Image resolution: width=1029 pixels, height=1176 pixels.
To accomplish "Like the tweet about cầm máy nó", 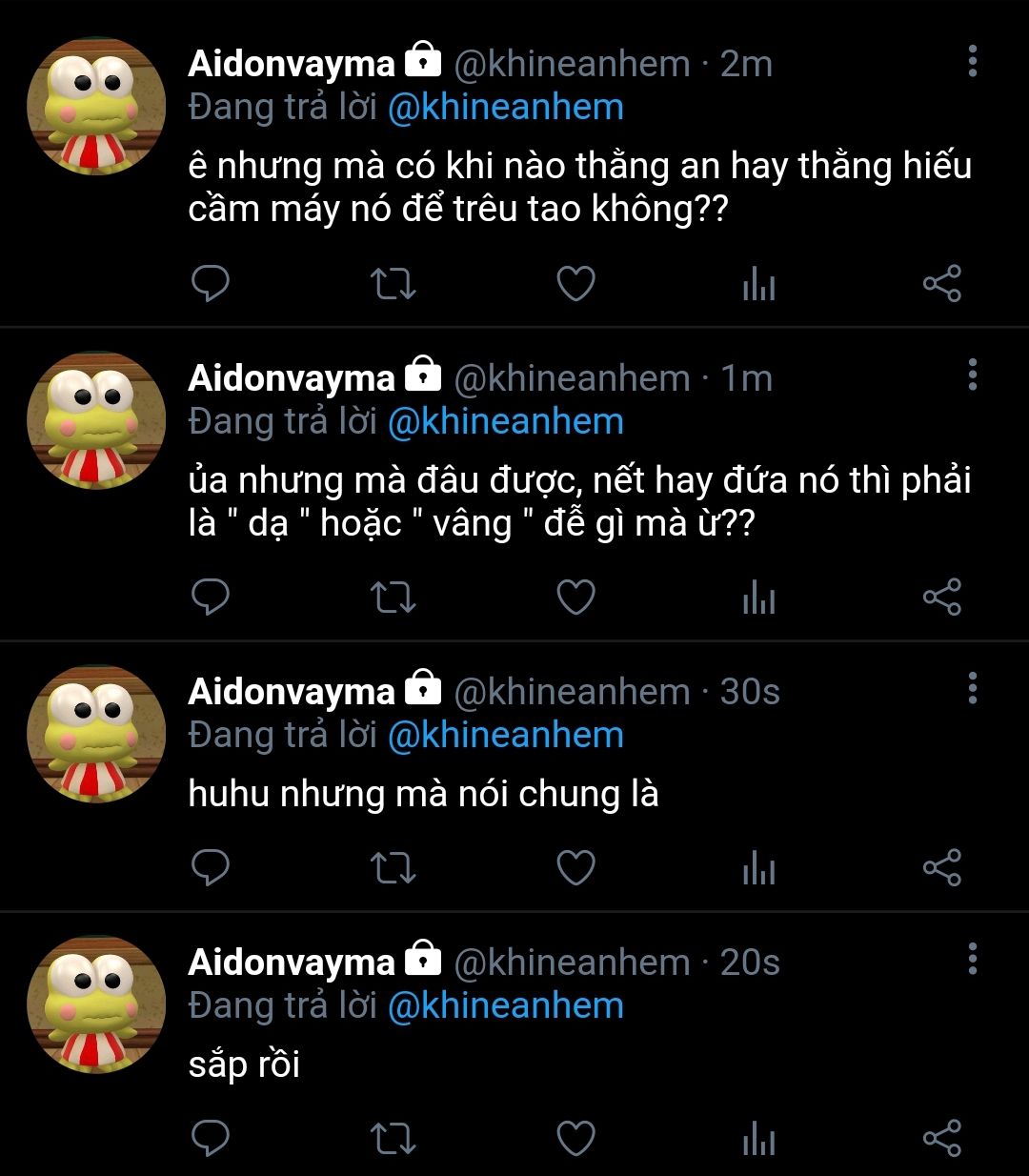I will (x=575, y=284).
